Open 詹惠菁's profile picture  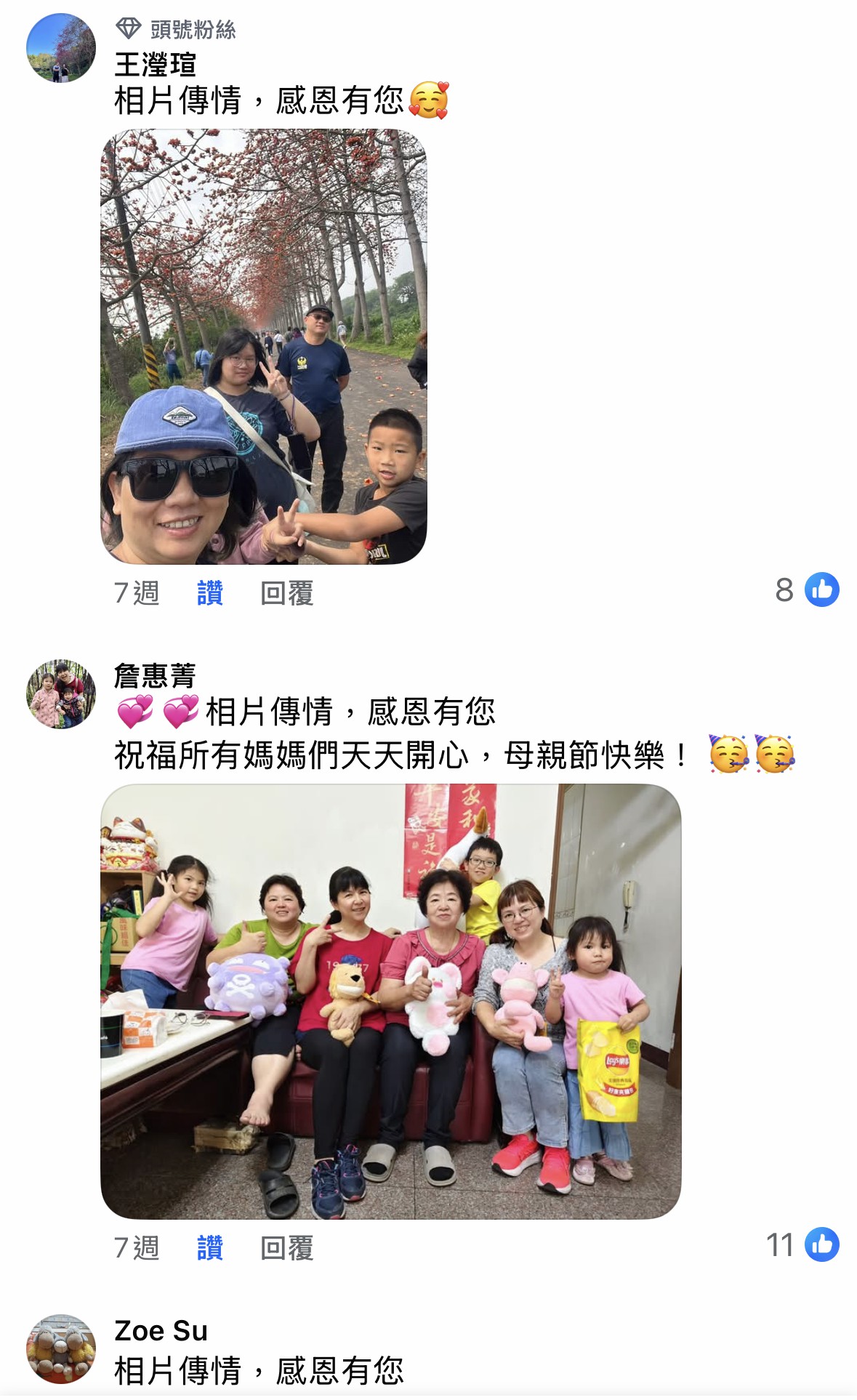click(61, 694)
